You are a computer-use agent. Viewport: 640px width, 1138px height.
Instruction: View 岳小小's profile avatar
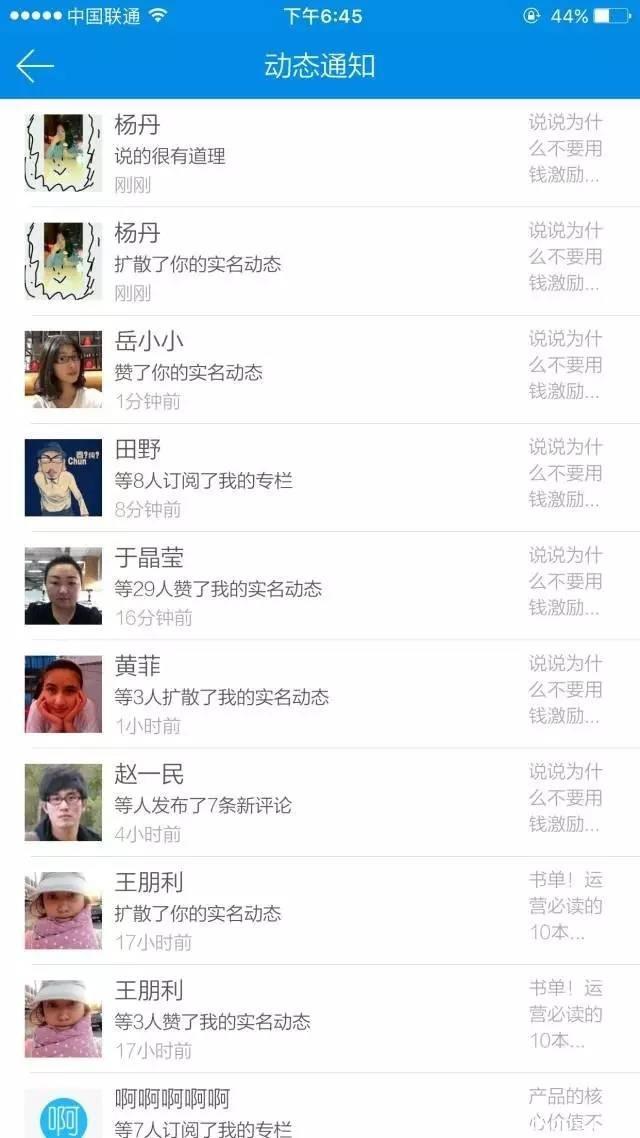tap(63, 370)
